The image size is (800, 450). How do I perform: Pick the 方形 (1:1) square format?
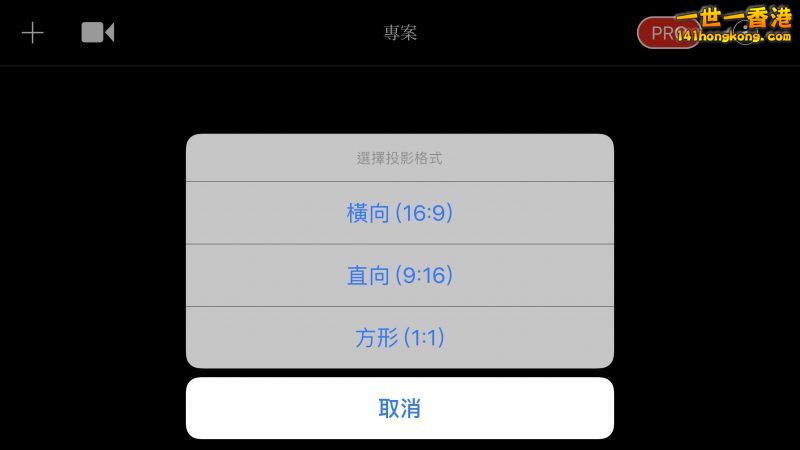pos(399,337)
